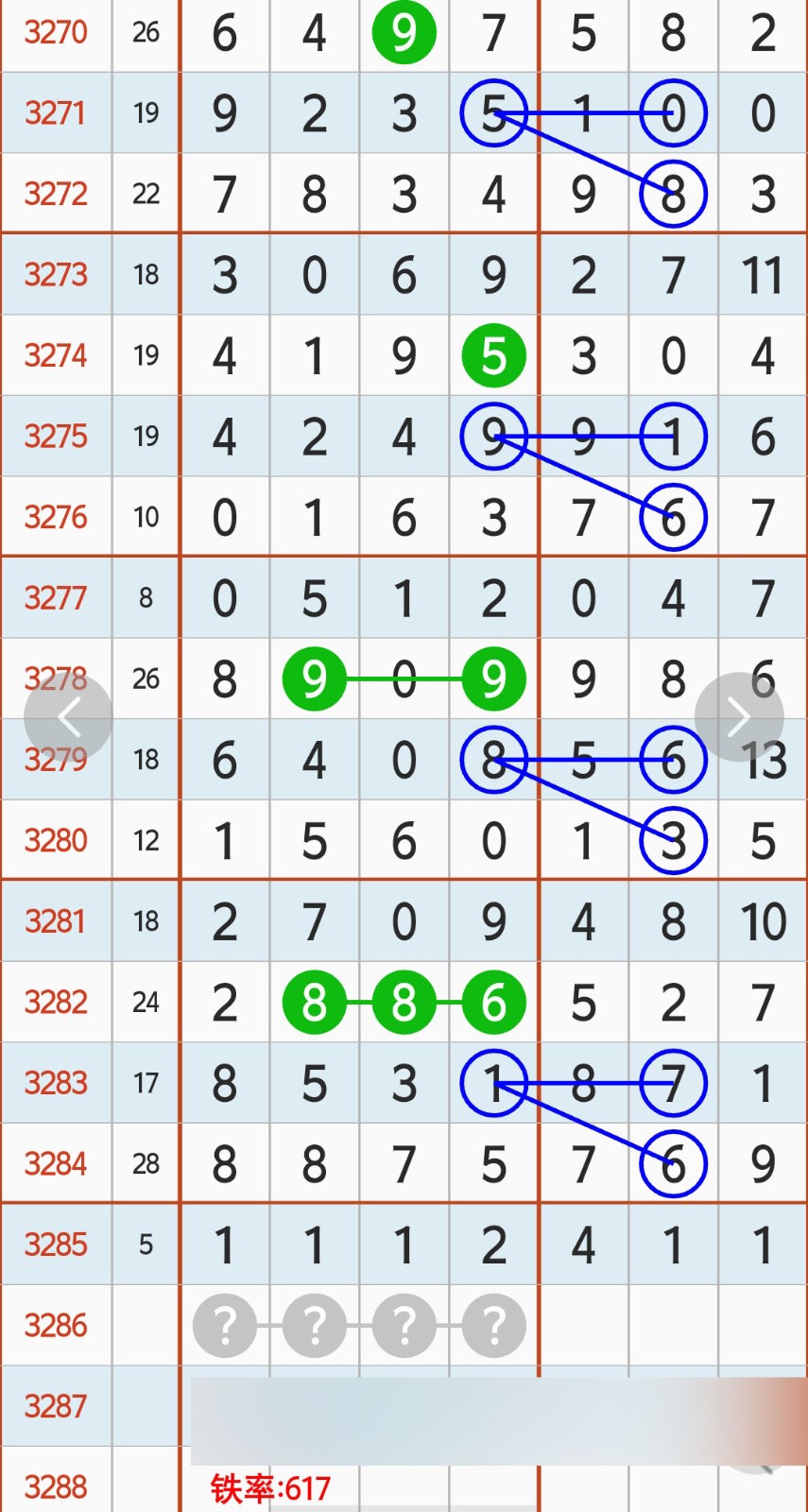
Task: Click the blue circled 0 in row 3271
Action: tap(672, 112)
